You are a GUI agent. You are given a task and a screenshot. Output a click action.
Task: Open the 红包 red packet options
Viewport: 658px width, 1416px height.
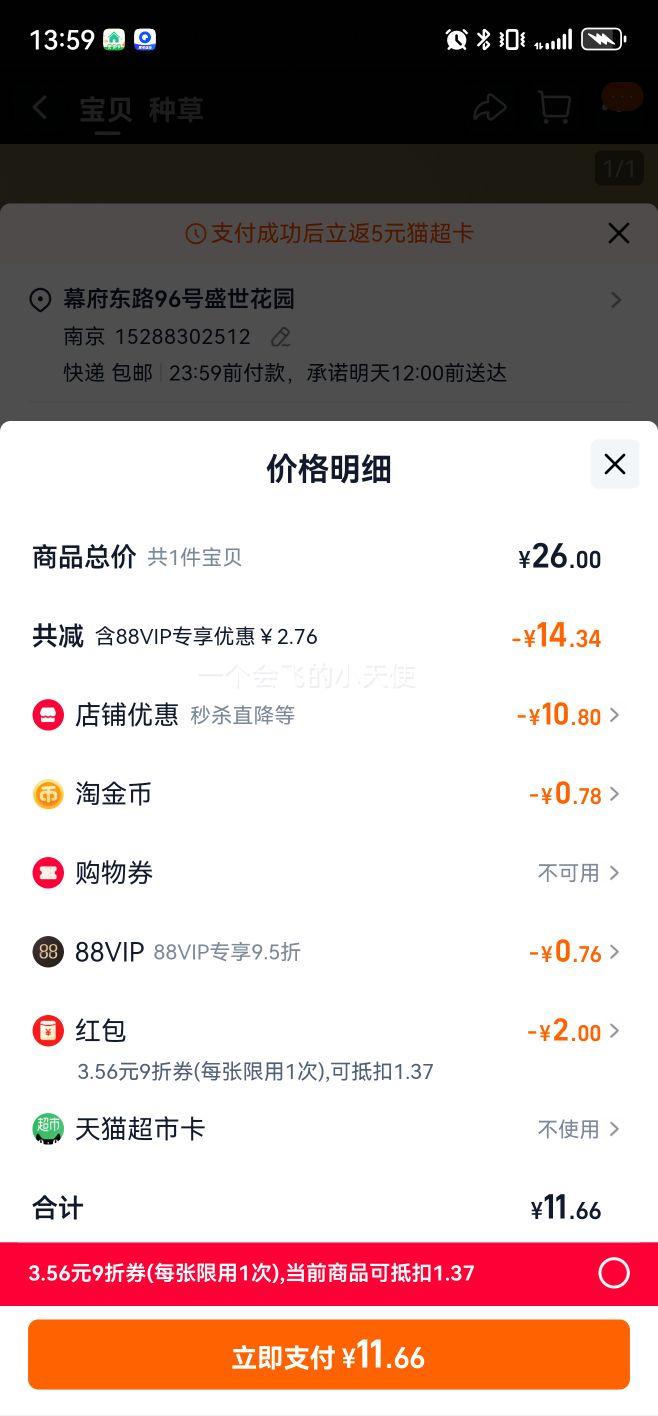[x=328, y=1046]
